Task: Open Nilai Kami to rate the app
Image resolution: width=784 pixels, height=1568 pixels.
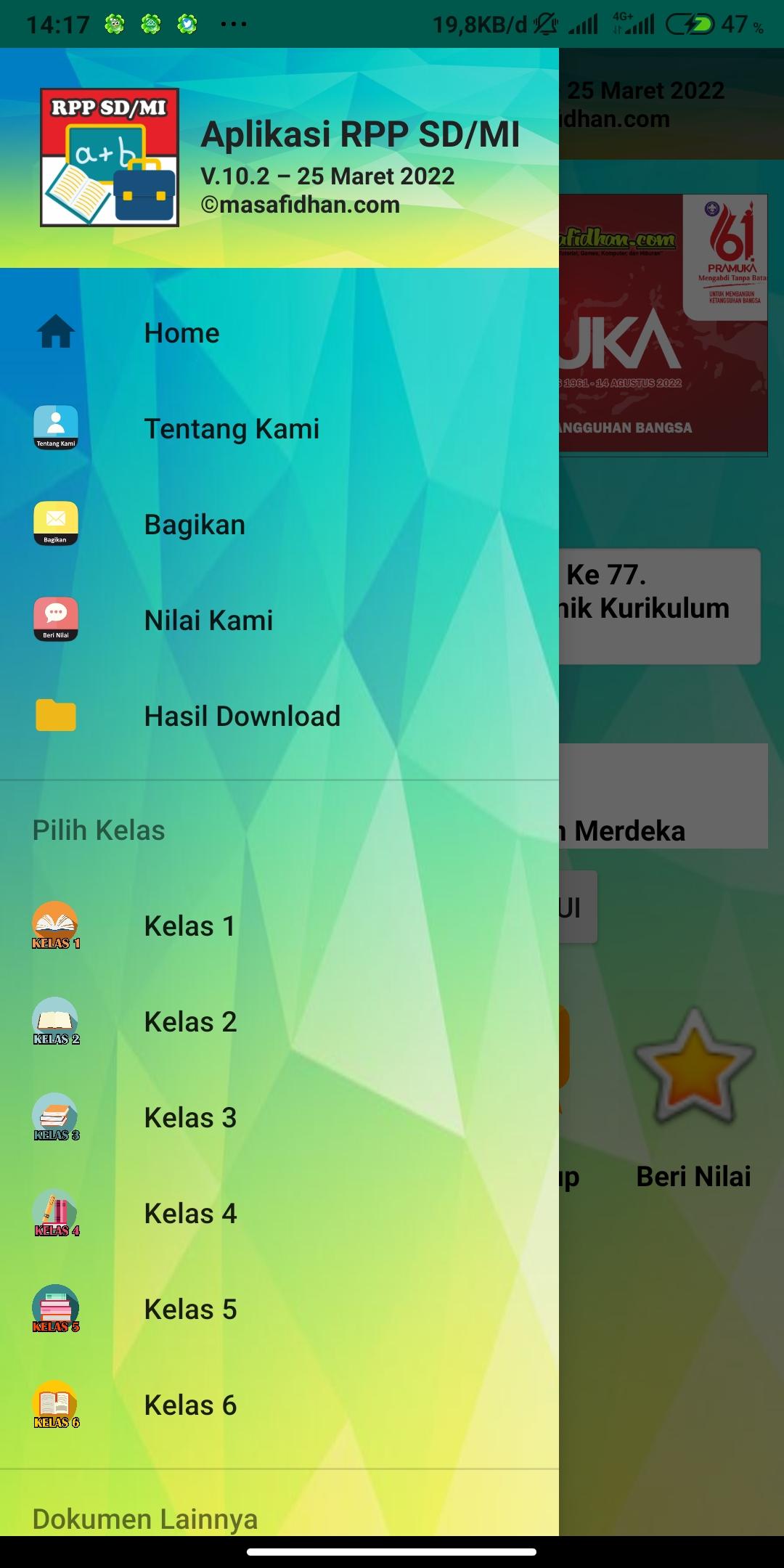Action: (208, 621)
